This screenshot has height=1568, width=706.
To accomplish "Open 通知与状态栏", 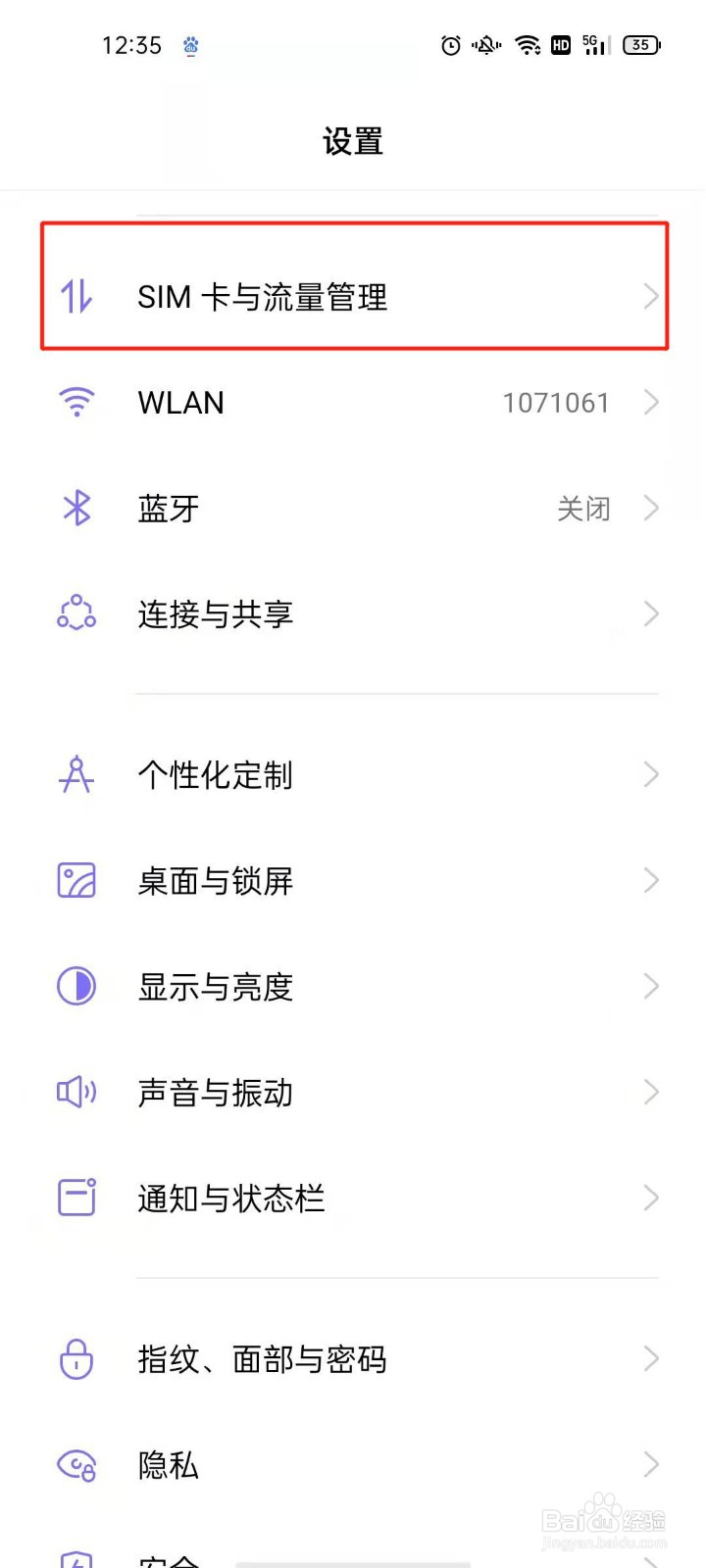I will 353,1198.
